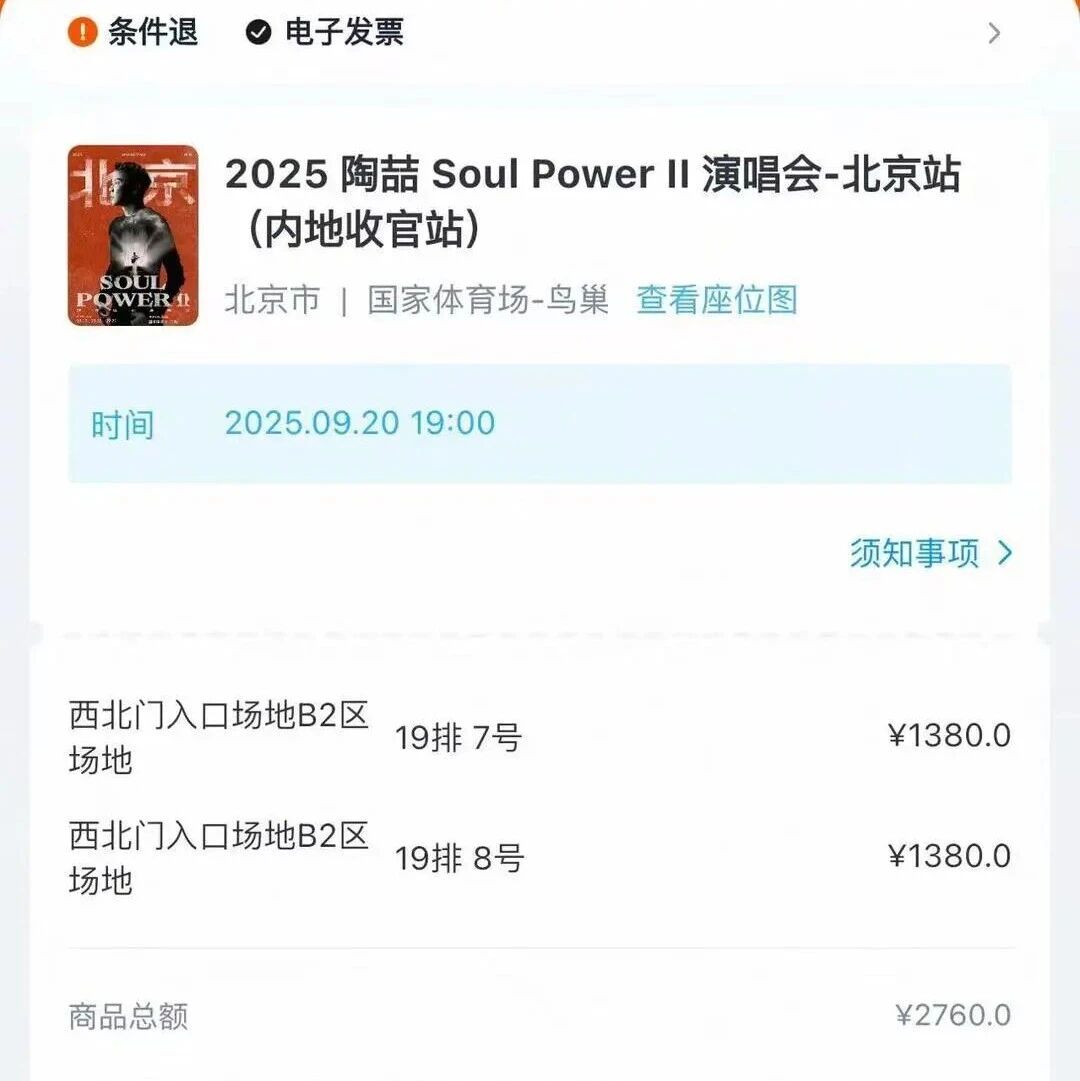Expand the top-right ticket policy chevron
1080x1081 pixels.
(x=996, y=33)
